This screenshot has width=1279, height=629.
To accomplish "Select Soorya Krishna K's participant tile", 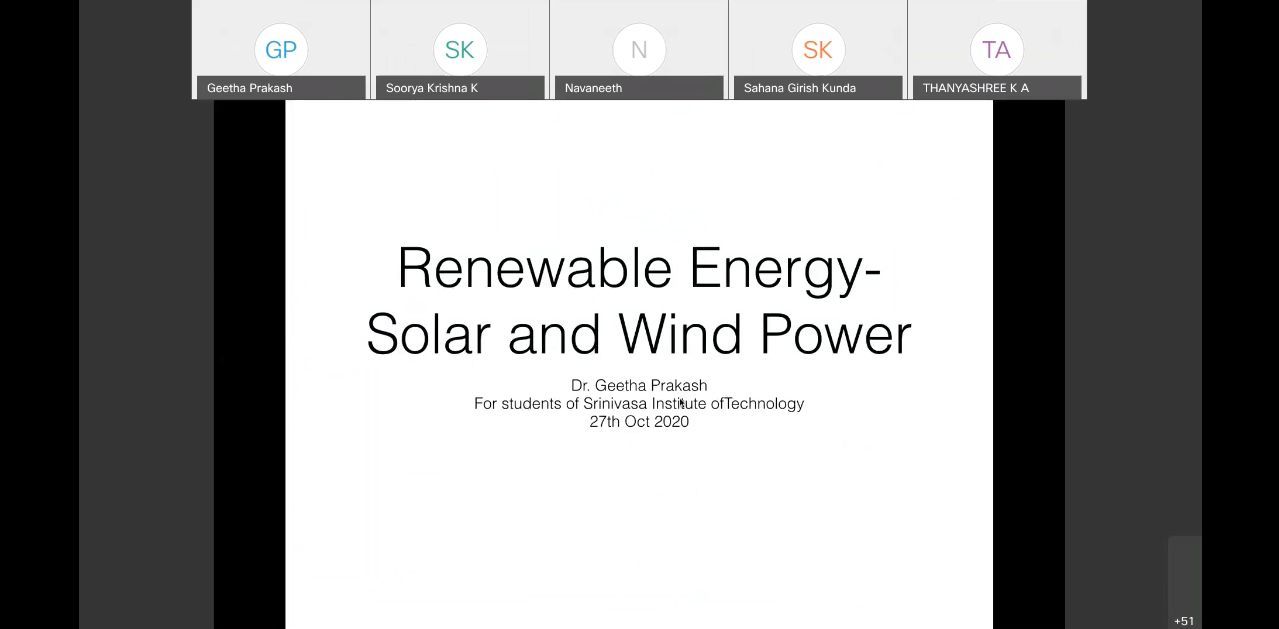I will coord(459,49).
